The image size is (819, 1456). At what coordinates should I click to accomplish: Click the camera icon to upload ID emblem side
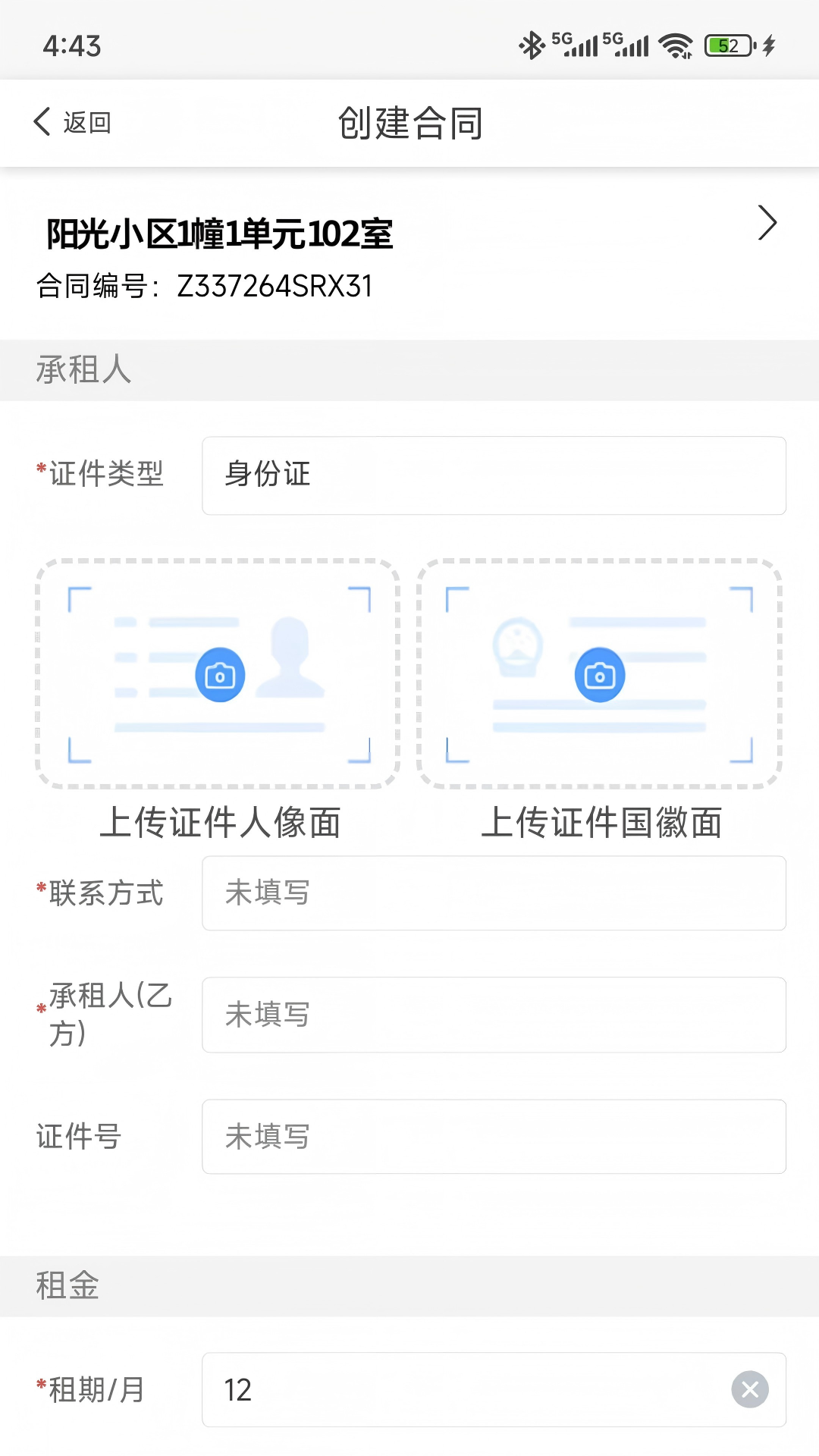click(600, 676)
